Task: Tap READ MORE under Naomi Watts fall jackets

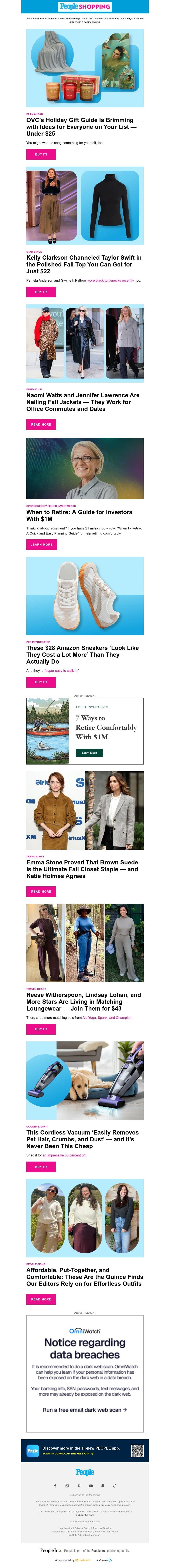Action: (41, 424)
